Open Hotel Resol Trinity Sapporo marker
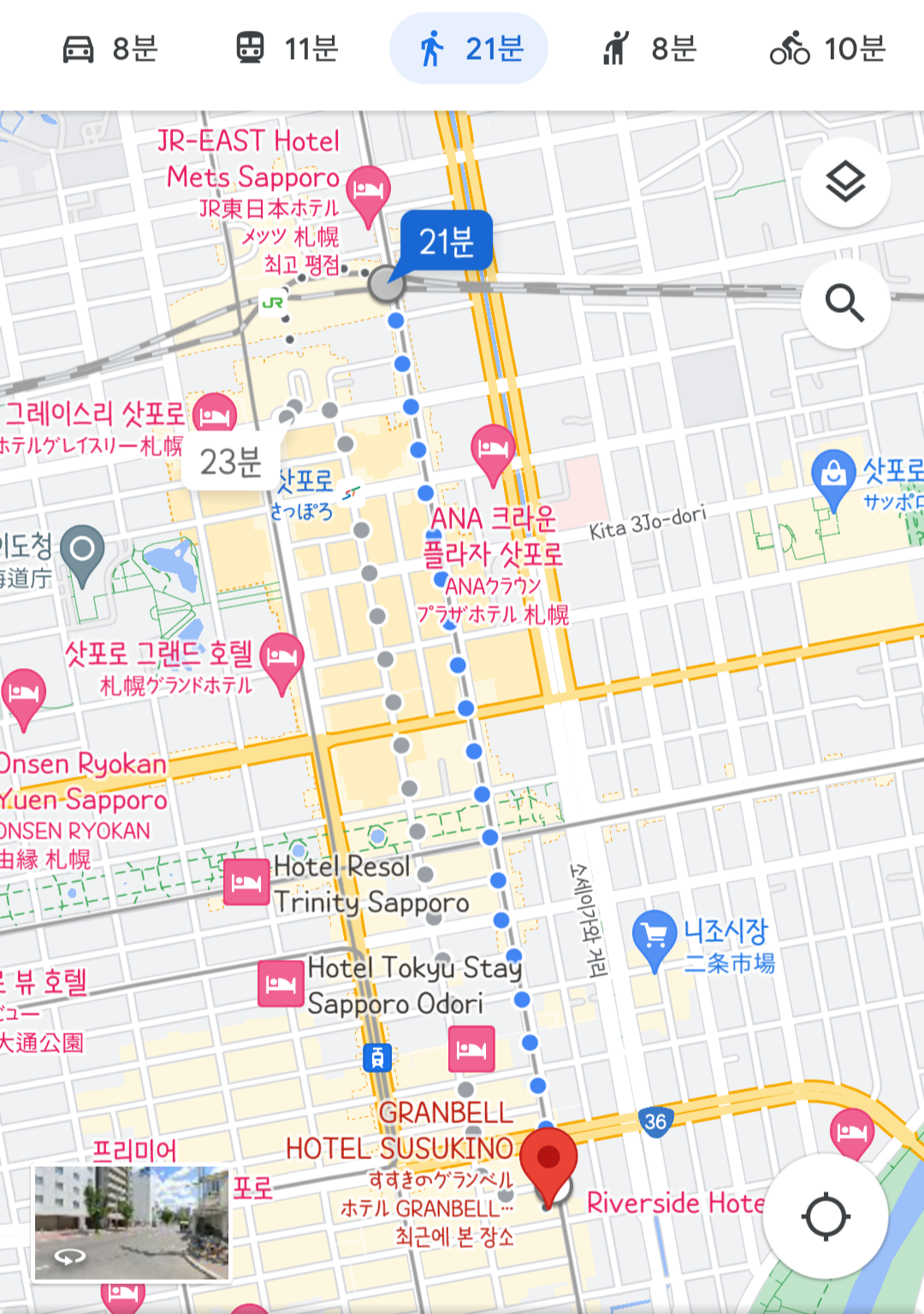924x1314 pixels. (246, 882)
